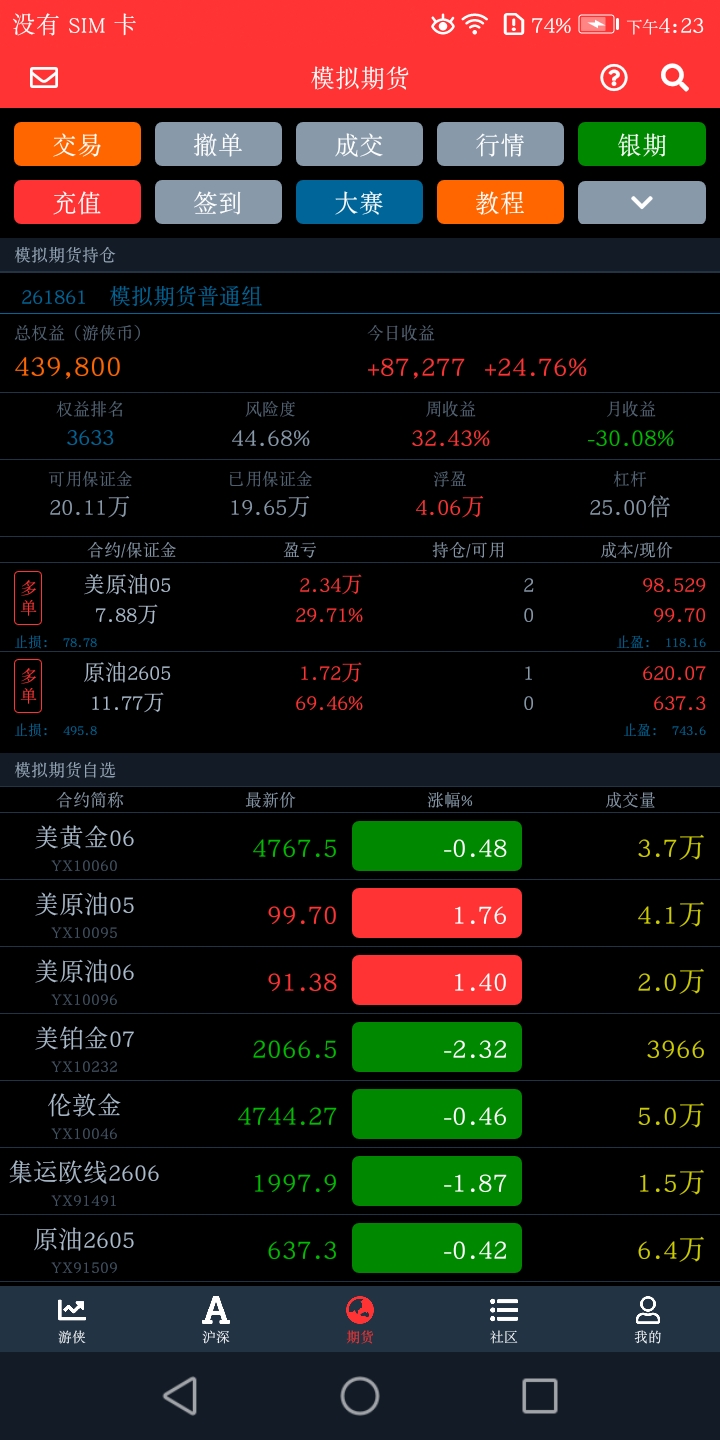Image resolution: width=720 pixels, height=1440 pixels.
Task: Select the green 银期 button
Action: point(641,144)
